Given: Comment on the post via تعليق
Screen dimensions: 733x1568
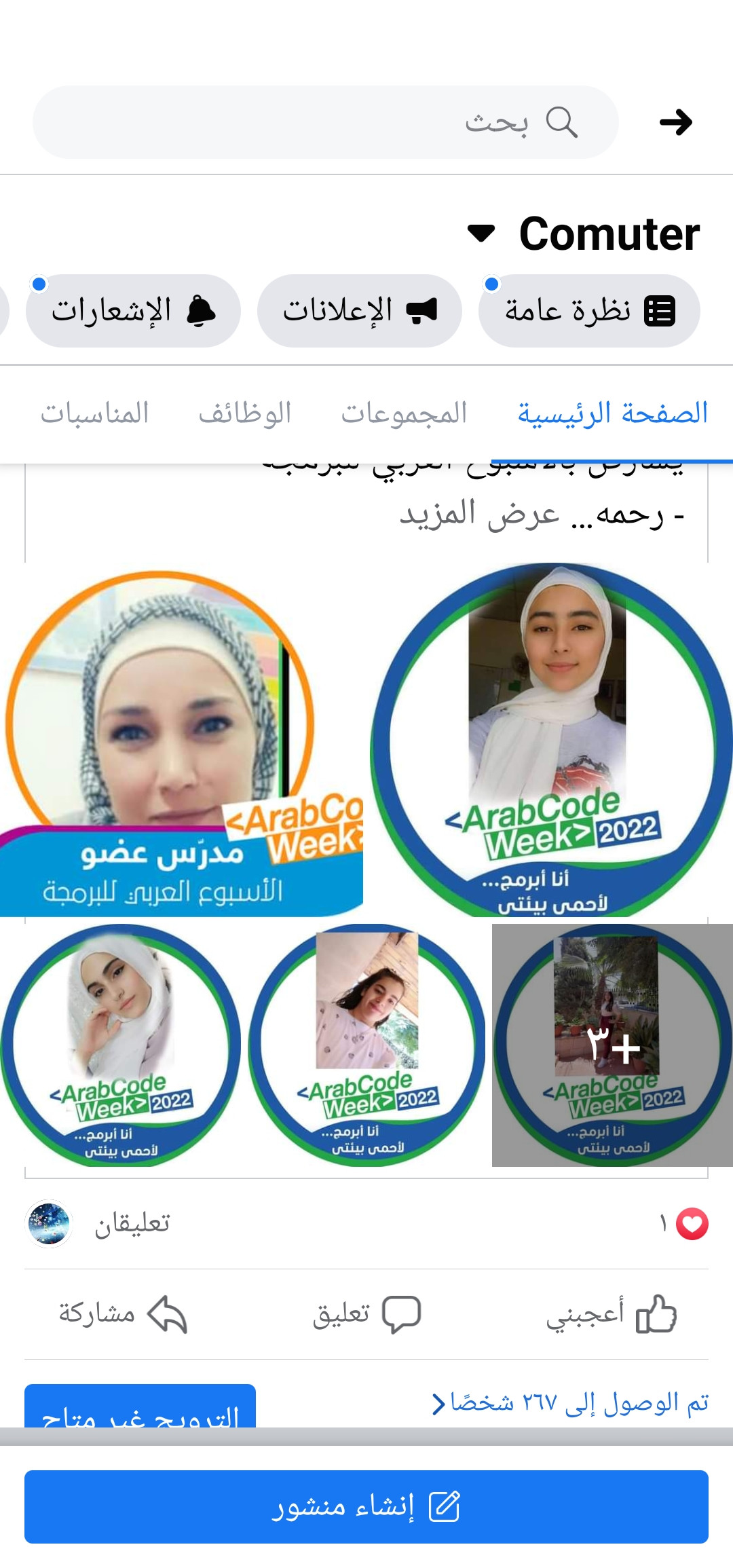Looking at the screenshot, I should 366,1313.
